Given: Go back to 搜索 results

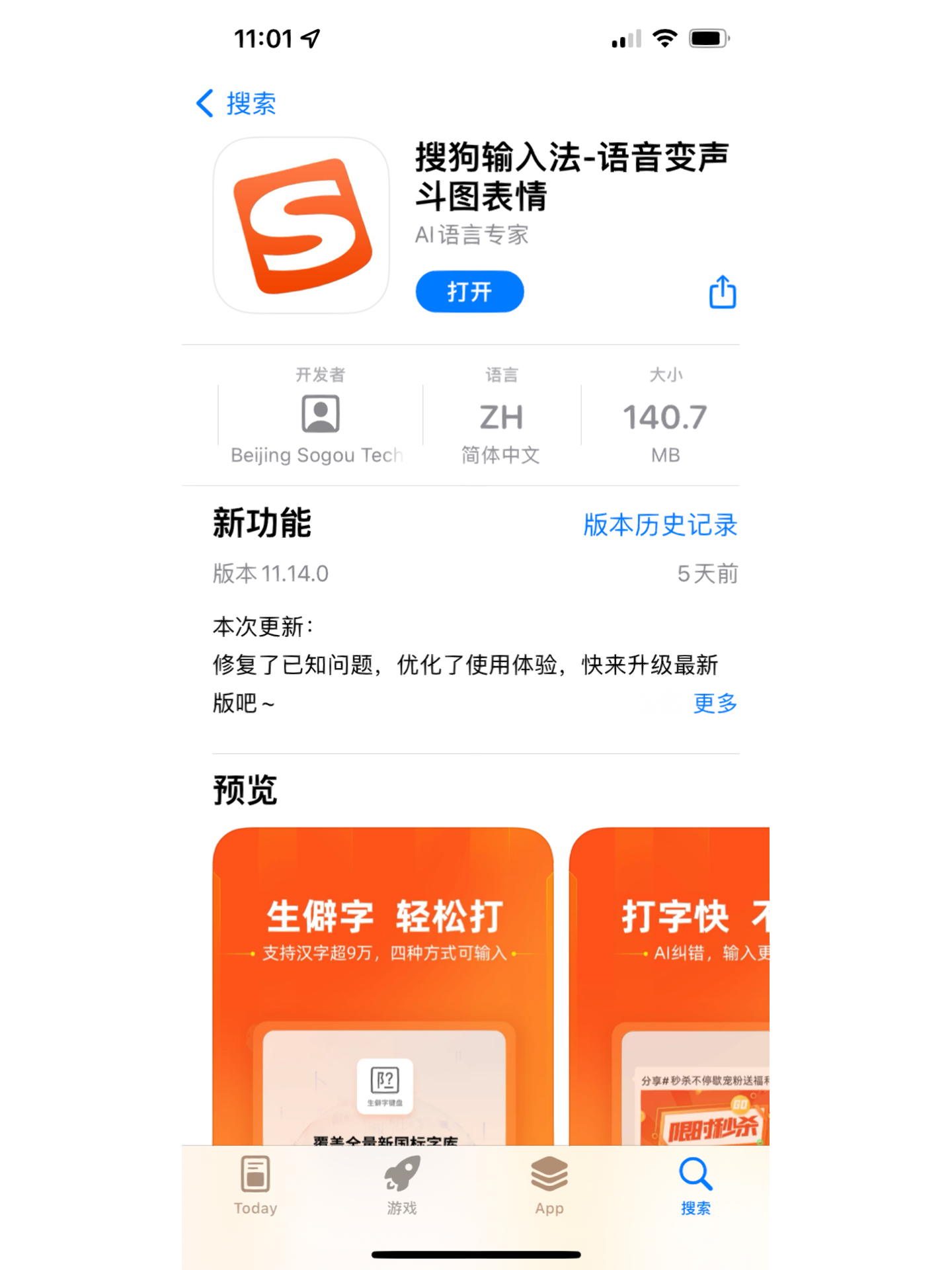Looking at the screenshot, I should [x=236, y=103].
